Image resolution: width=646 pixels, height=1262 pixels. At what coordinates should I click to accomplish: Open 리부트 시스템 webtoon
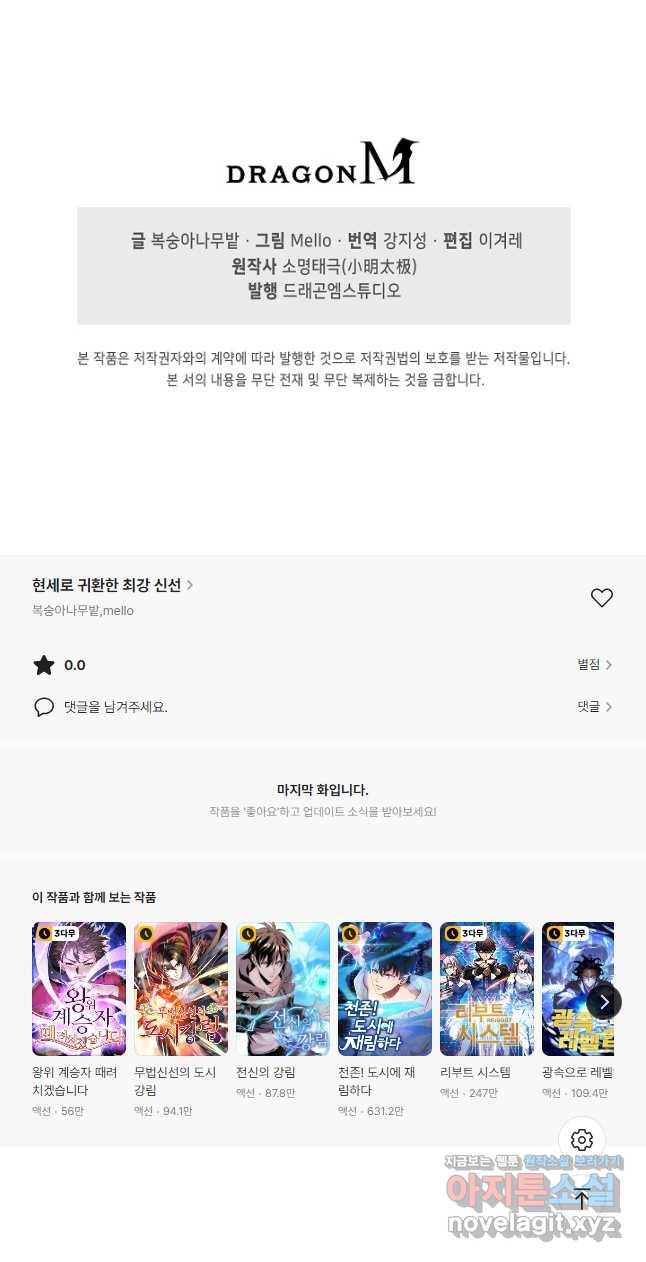(x=487, y=988)
